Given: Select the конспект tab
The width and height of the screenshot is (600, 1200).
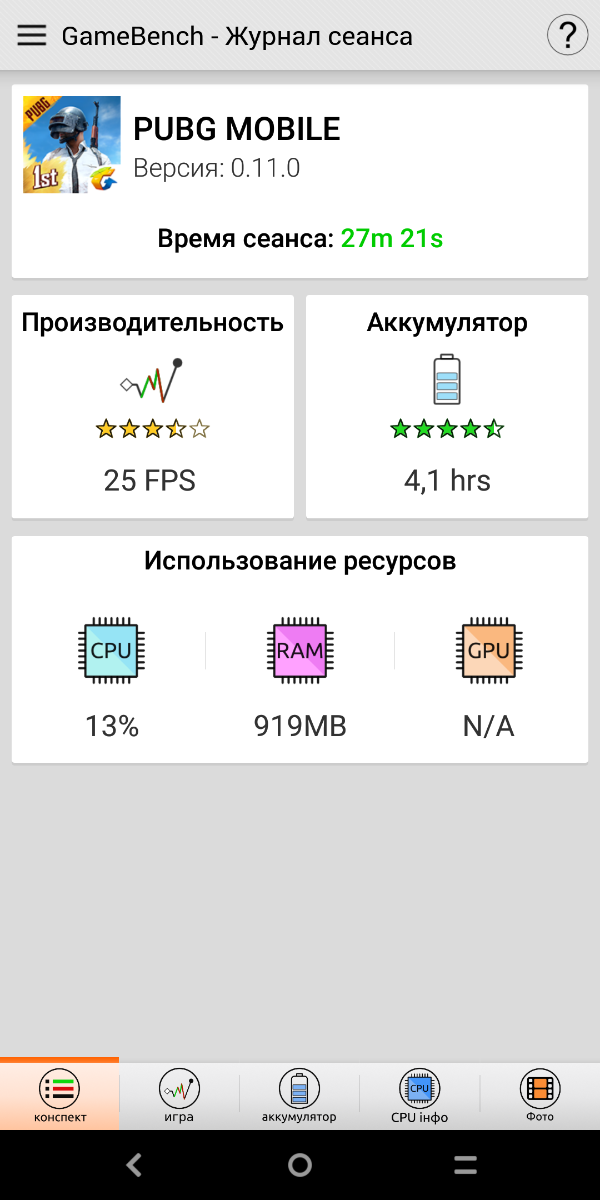Looking at the screenshot, I should (x=60, y=1096).
